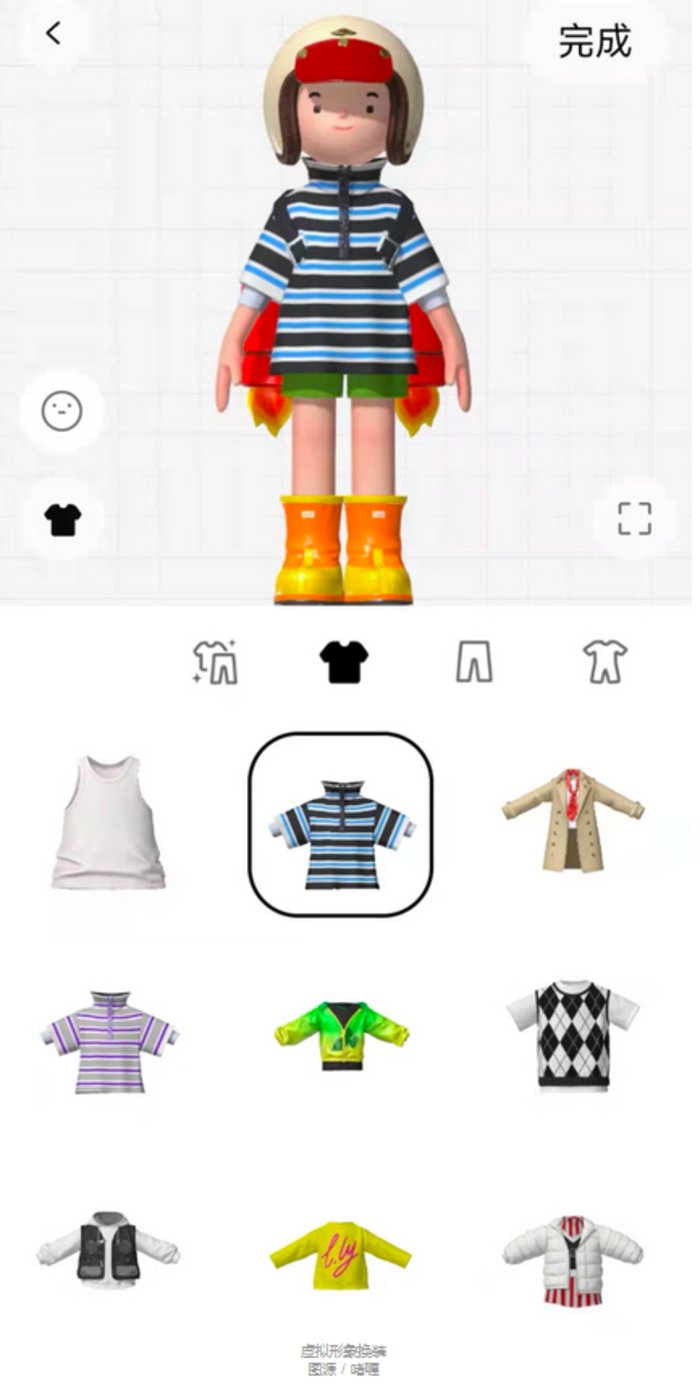Choose the white puffer jacket
Viewport: 700px width, 1387px height.
click(x=573, y=1259)
